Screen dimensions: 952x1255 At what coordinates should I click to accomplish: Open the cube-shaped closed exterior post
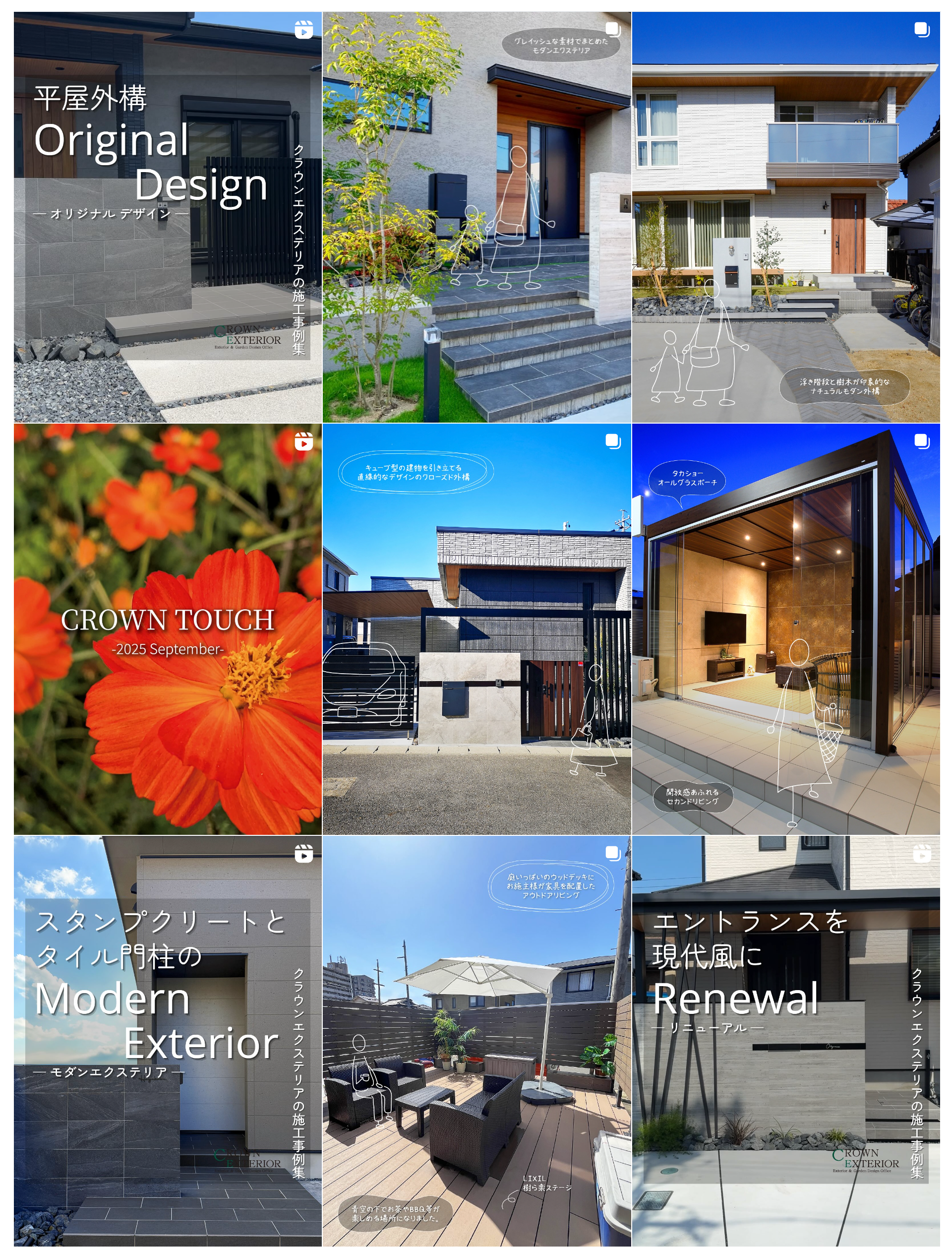[476, 628]
